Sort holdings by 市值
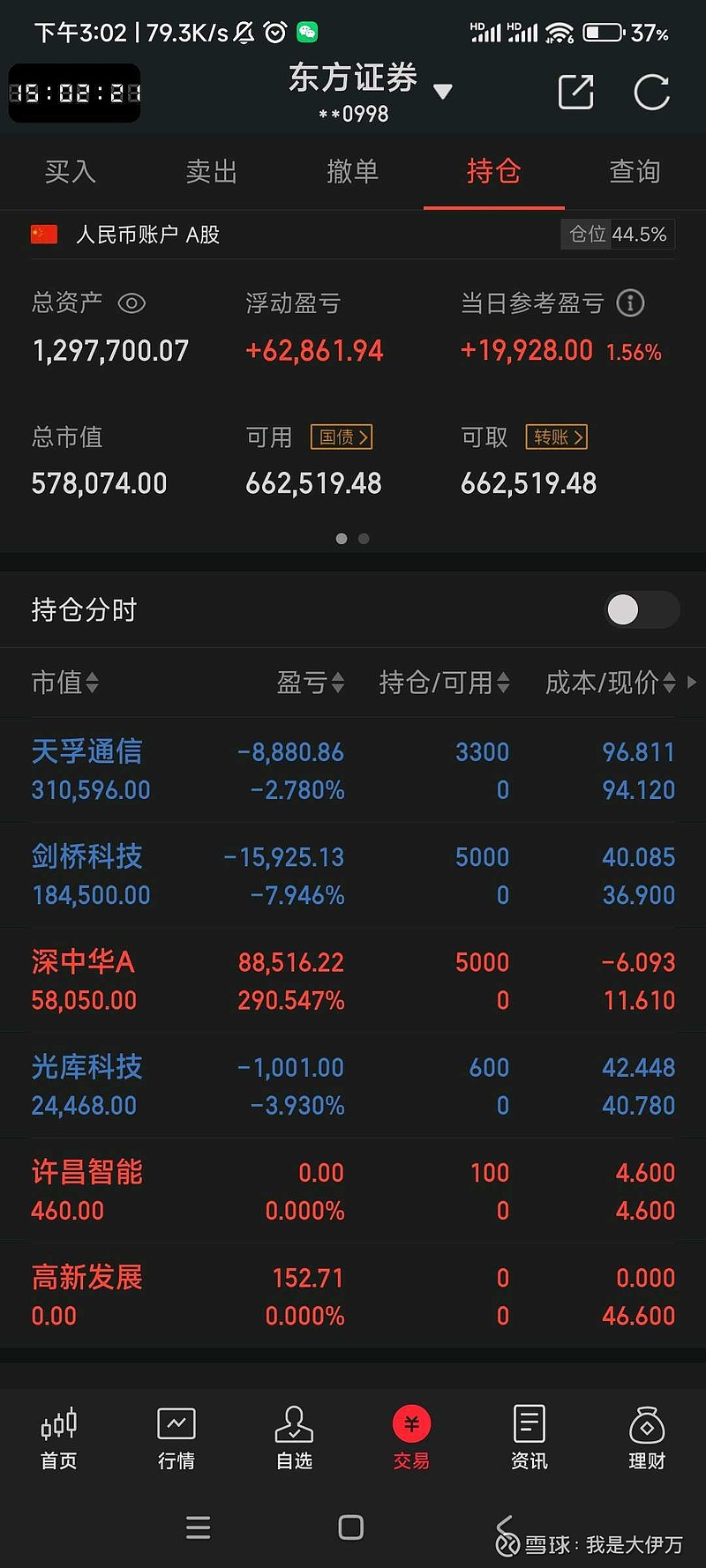706x1568 pixels. pyautogui.click(x=65, y=682)
